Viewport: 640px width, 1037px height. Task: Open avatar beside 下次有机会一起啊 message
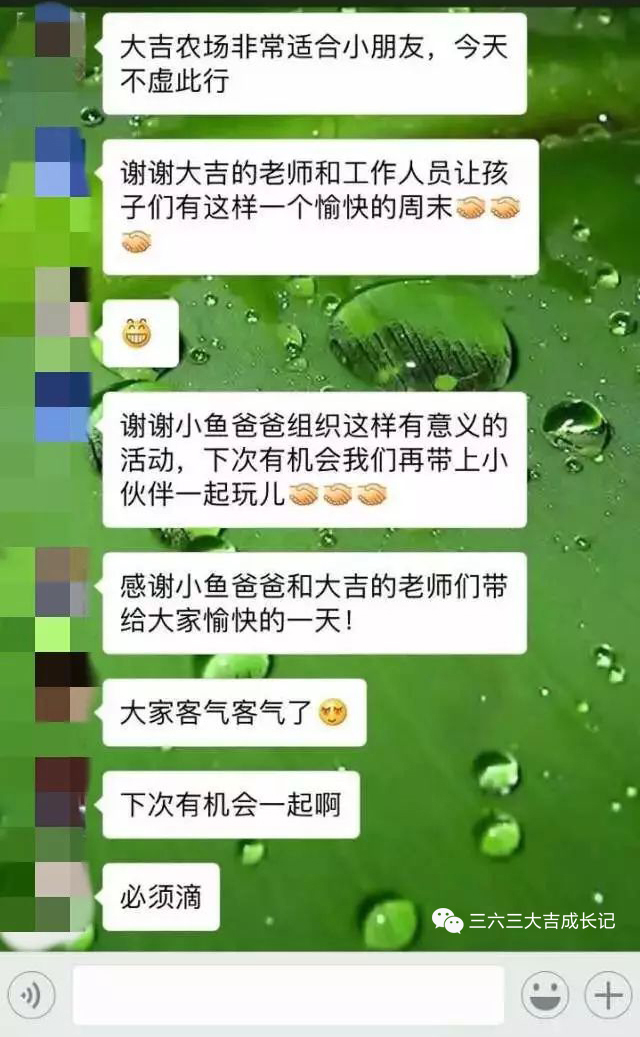64,792
